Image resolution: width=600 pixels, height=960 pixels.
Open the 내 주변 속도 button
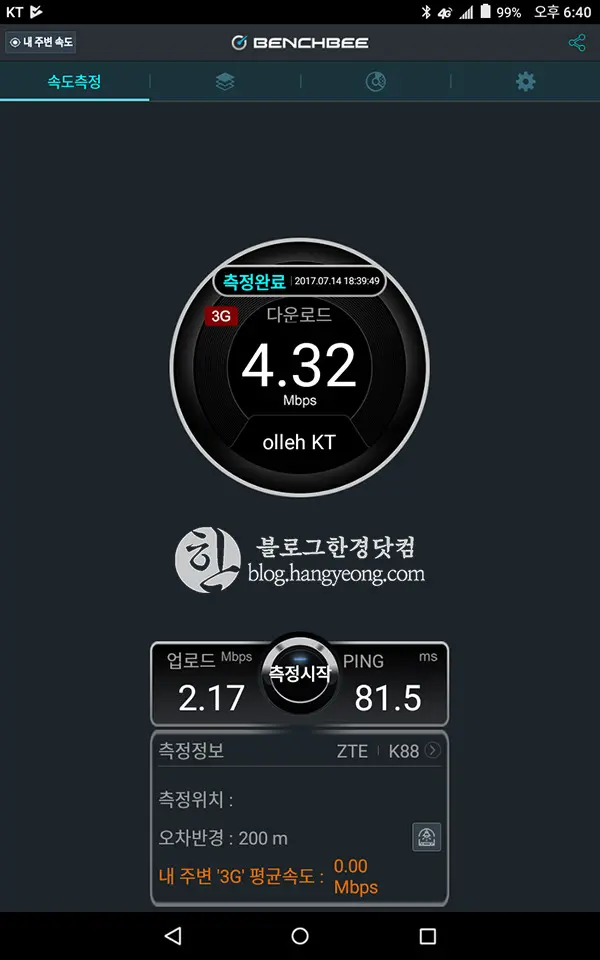click(41, 42)
